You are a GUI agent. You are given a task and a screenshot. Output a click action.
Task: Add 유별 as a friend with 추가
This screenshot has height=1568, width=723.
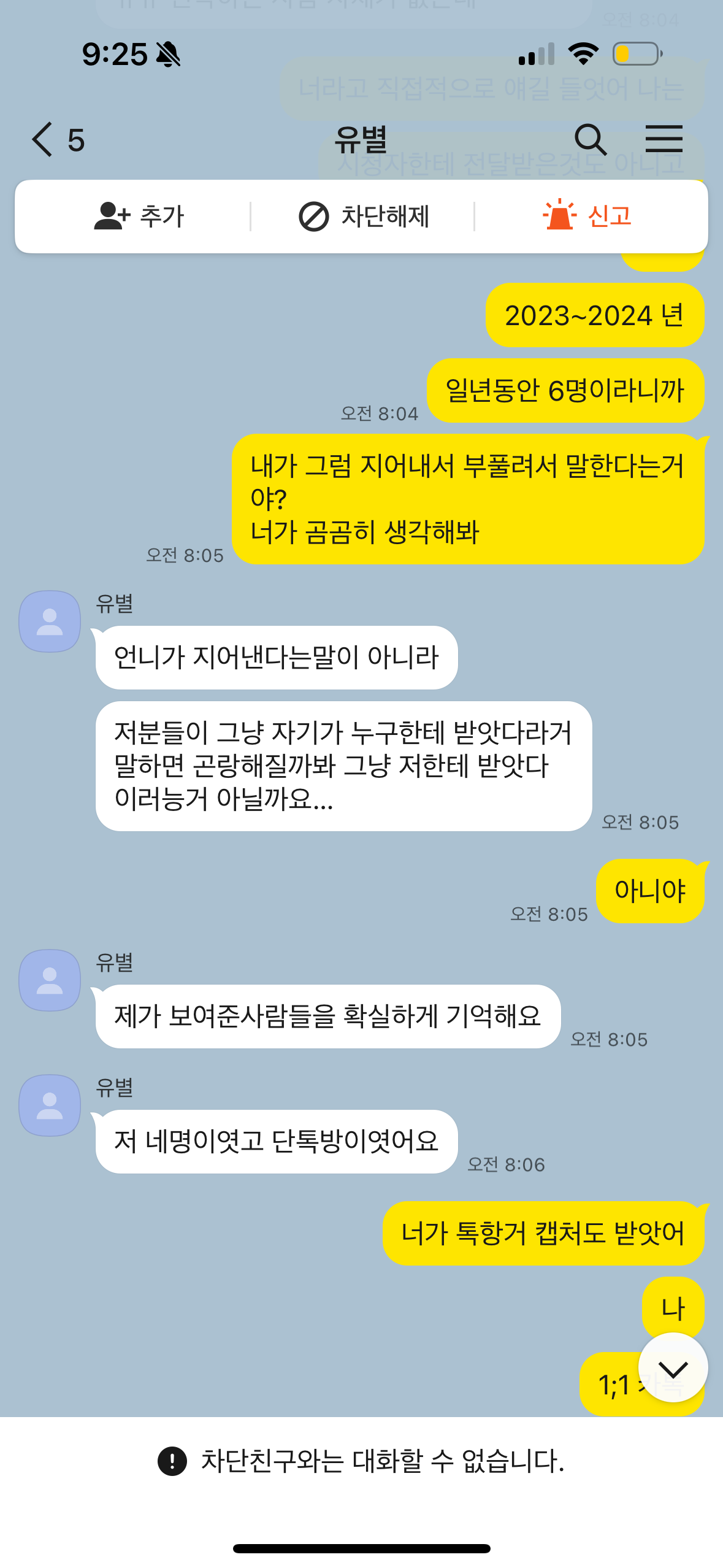coord(139,217)
